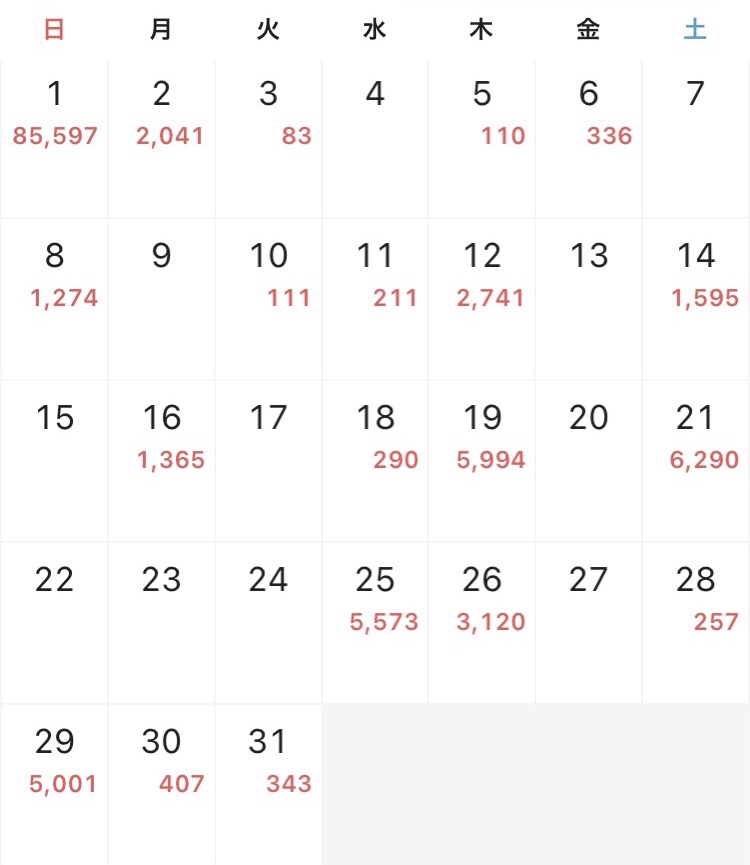The width and height of the screenshot is (750, 865).
Task: Select day 10 showing 111
Action: (x=268, y=298)
